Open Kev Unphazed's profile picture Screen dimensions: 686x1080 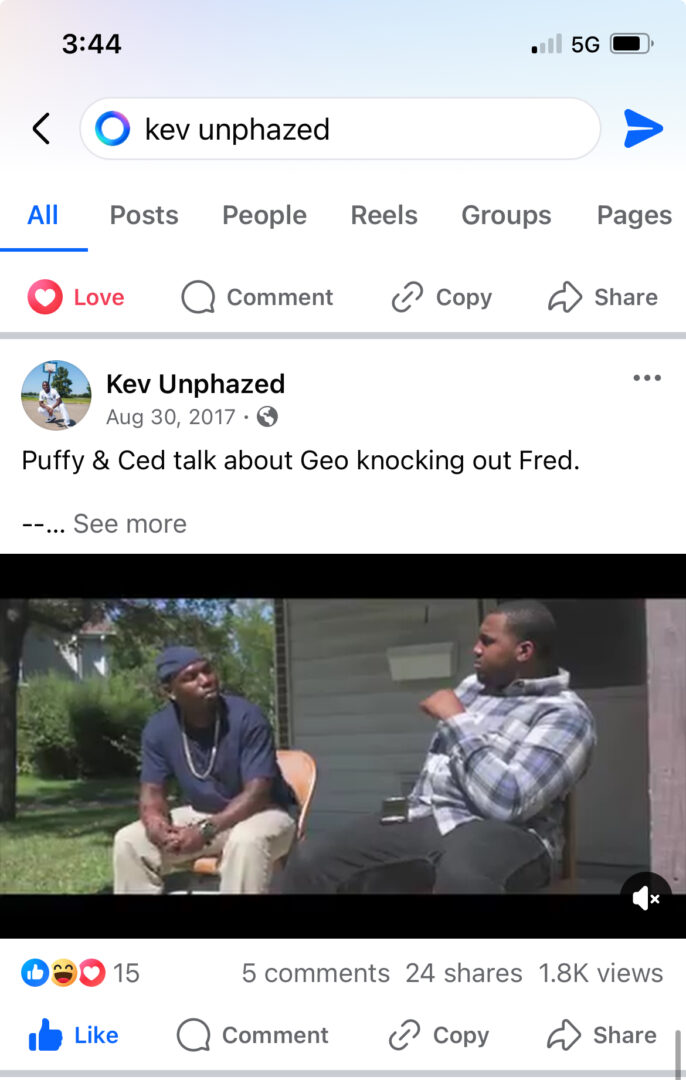56,395
